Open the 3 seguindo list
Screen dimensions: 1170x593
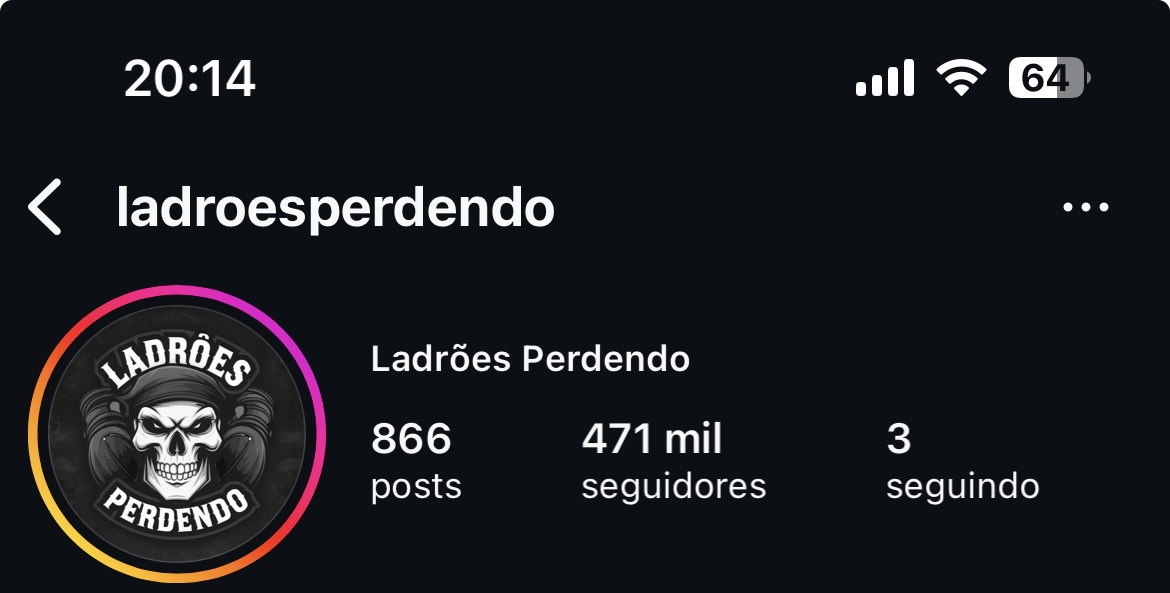pos(962,461)
